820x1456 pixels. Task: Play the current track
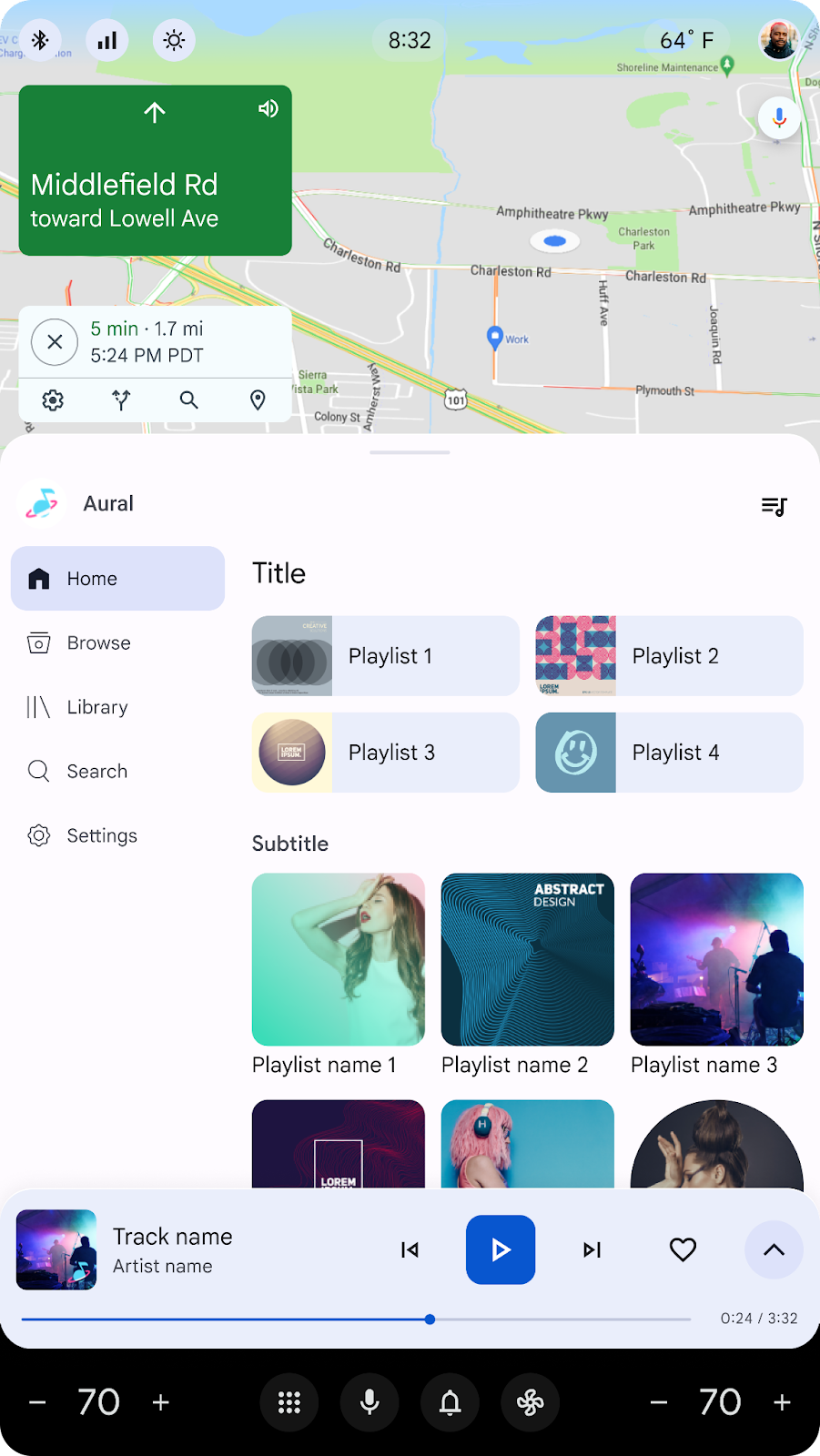pos(501,1249)
